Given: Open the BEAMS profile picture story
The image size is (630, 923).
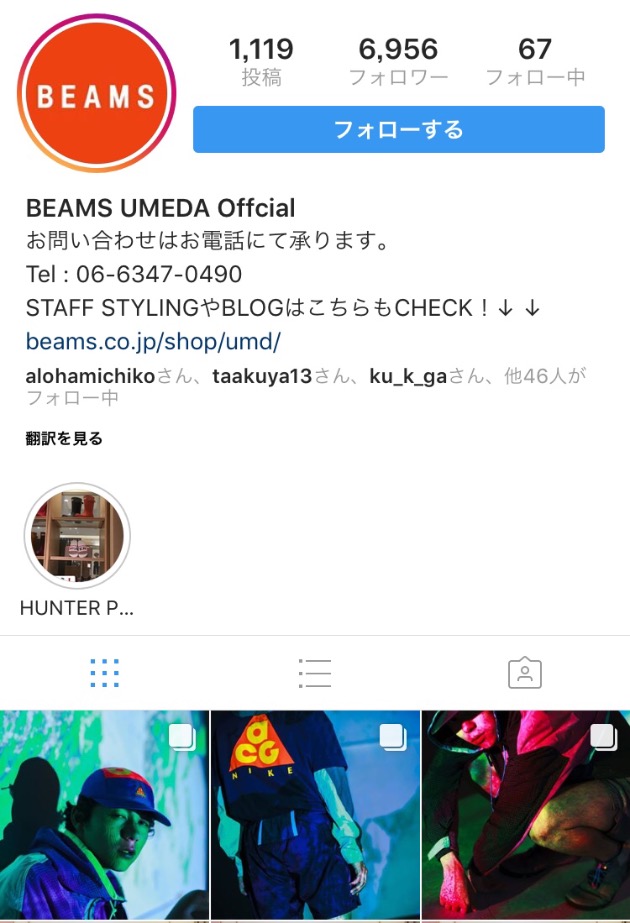Looking at the screenshot, I should [96, 95].
